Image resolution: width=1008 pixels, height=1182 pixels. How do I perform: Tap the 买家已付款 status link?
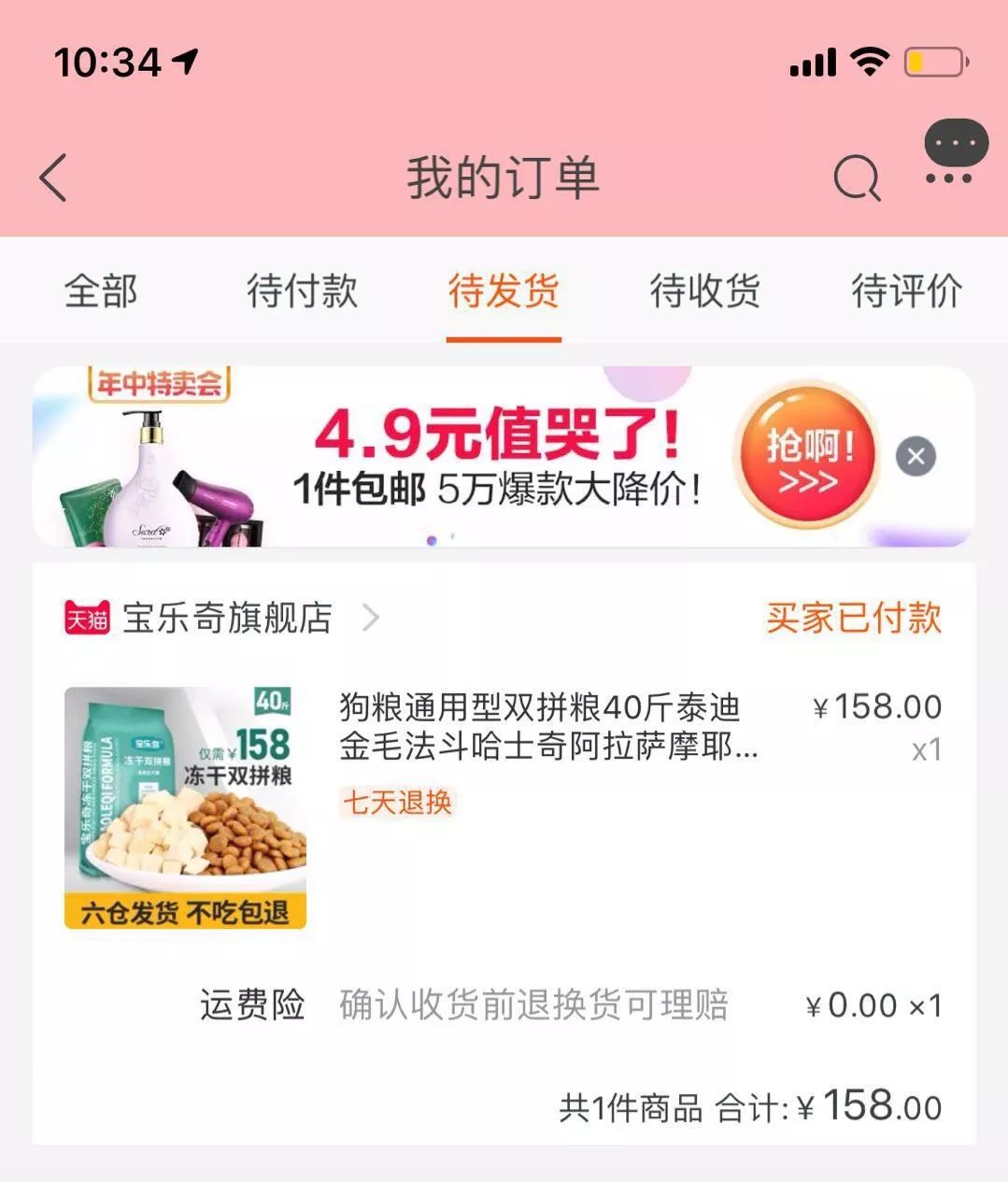pos(856,618)
